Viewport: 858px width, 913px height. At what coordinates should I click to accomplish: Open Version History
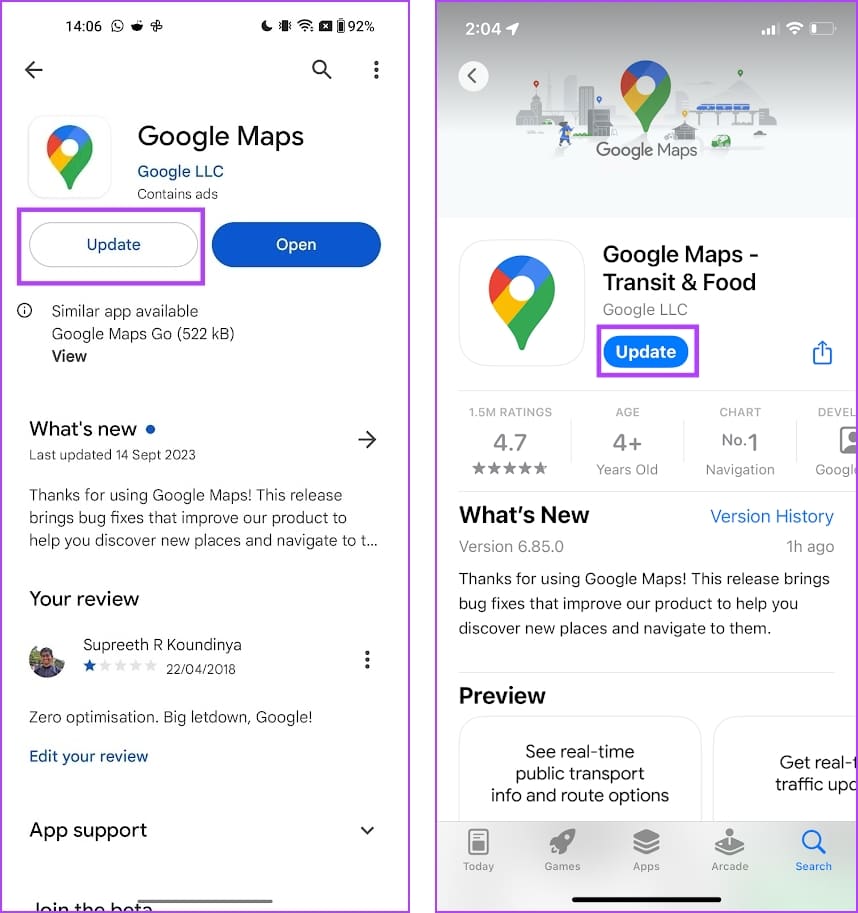coord(771,516)
